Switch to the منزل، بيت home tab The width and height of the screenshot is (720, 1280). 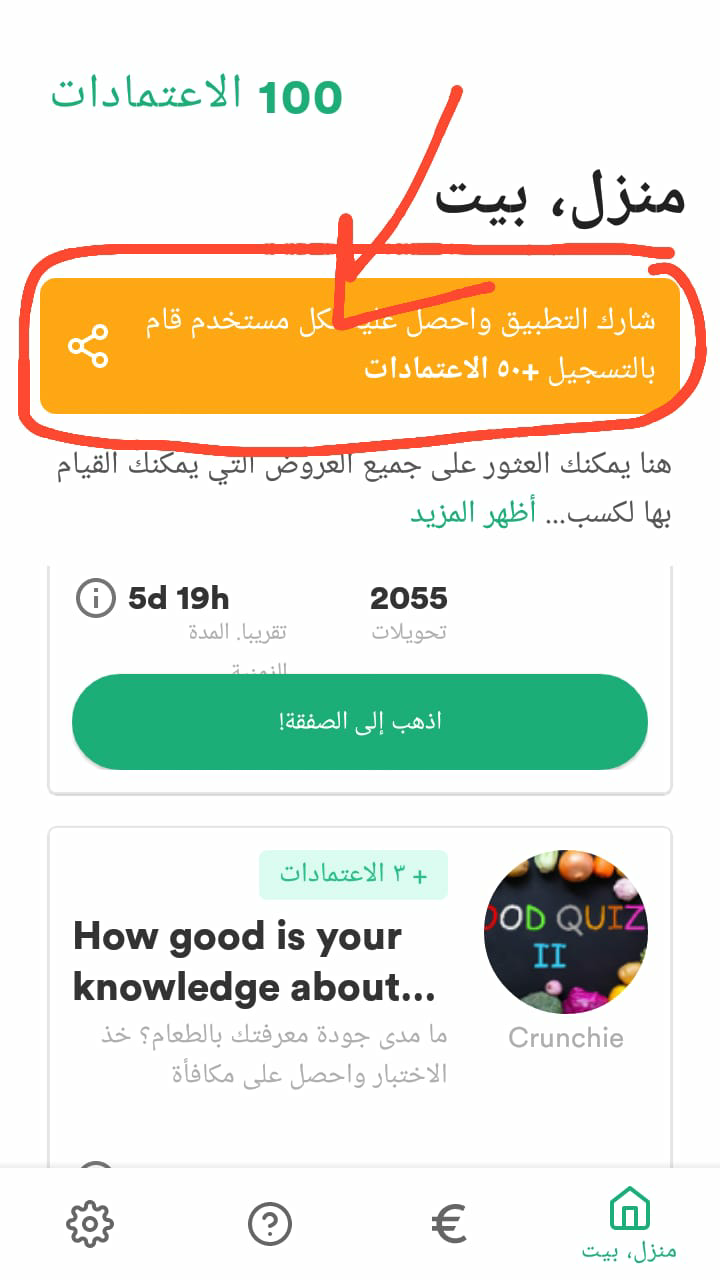629,1223
